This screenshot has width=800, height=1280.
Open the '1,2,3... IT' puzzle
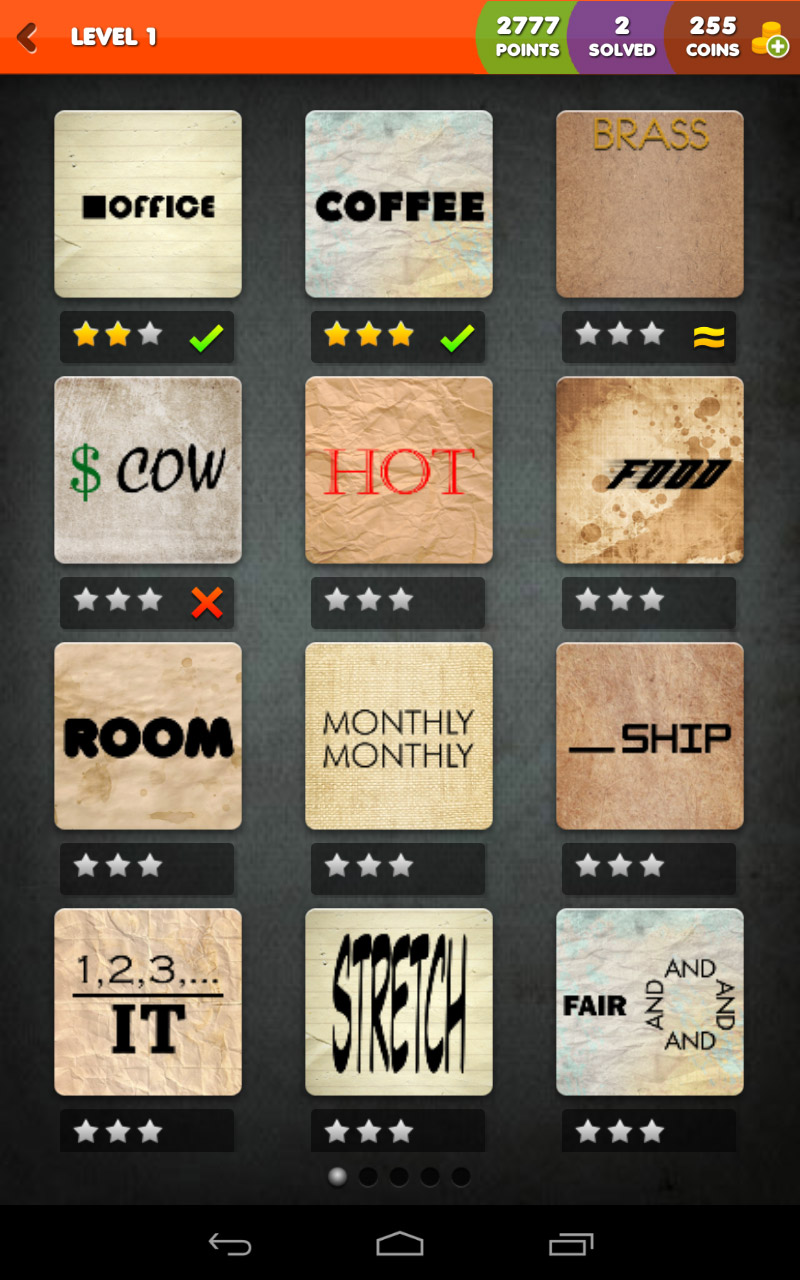pyautogui.click(x=148, y=1002)
